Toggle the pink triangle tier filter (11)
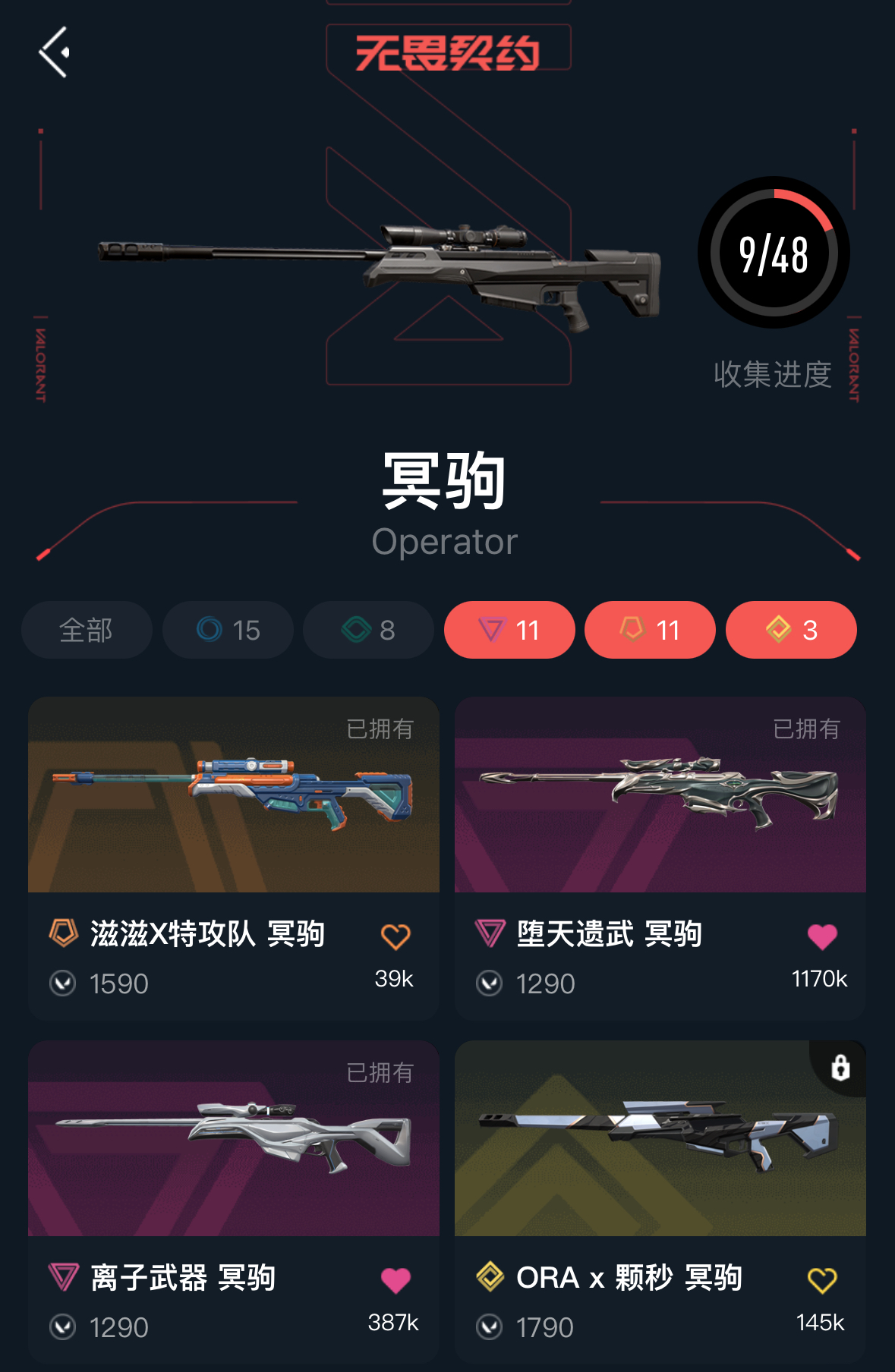895x1372 pixels. 509,630
